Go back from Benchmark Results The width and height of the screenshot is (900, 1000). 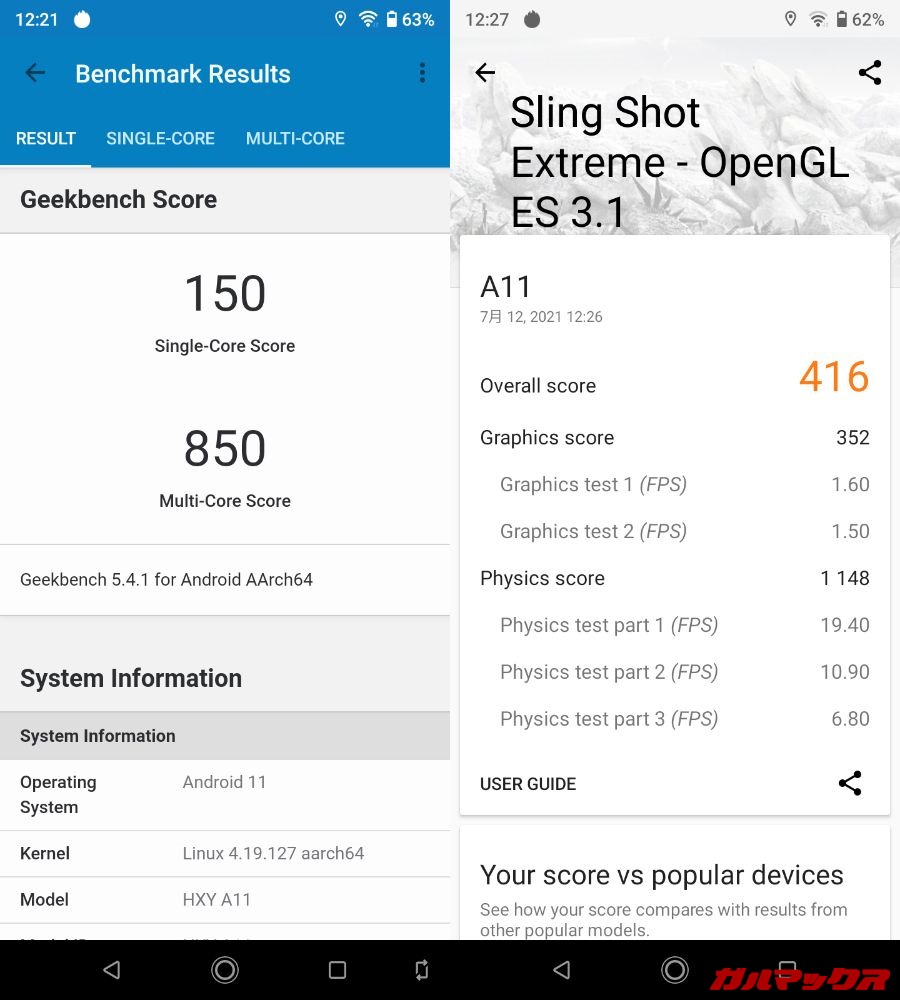pyautogui.click(x=35, y=73)
